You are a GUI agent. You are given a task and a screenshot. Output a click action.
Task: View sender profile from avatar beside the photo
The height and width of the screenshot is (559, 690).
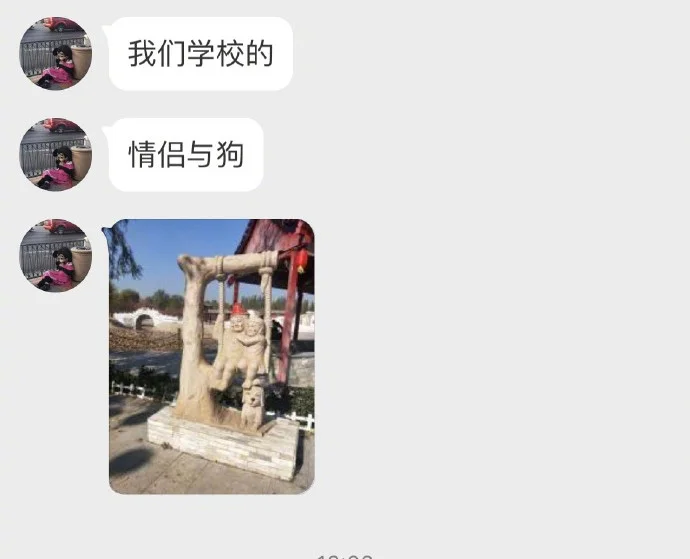[x=56, y=255]
